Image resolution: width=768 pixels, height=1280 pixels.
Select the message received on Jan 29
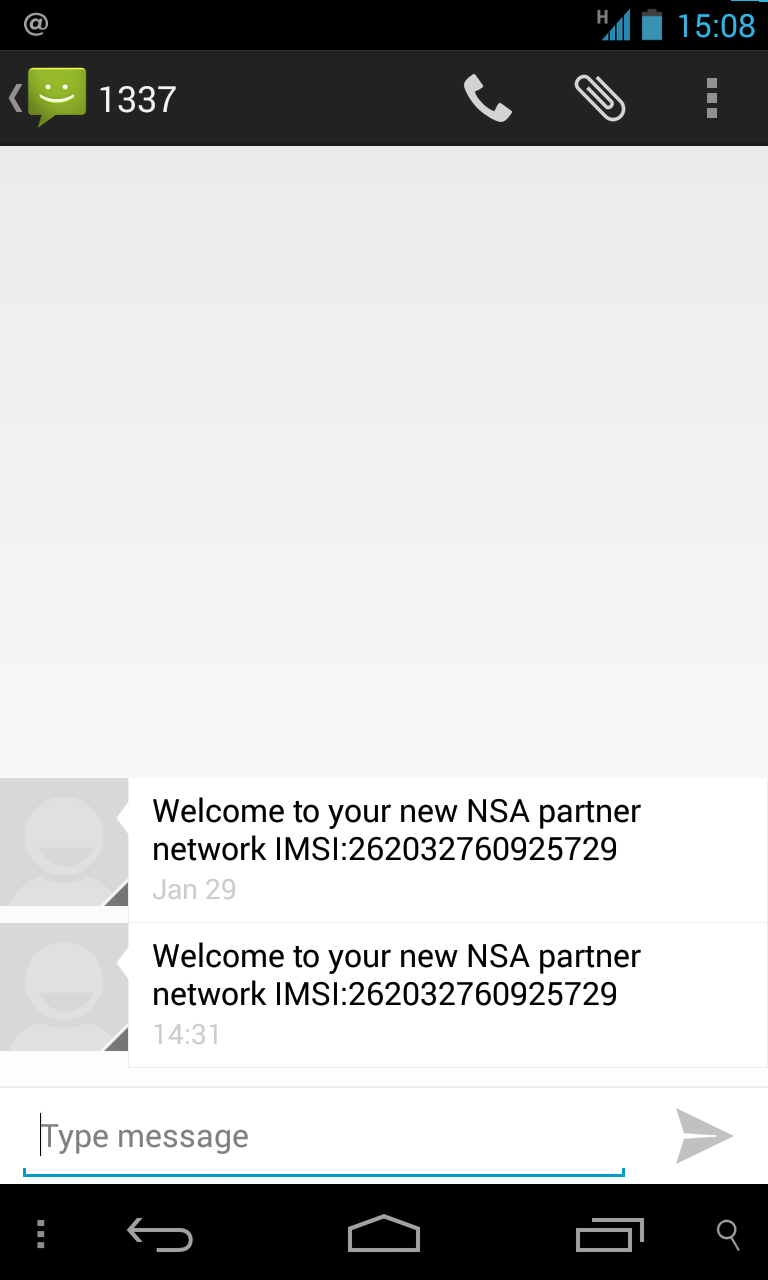(448, 850)
